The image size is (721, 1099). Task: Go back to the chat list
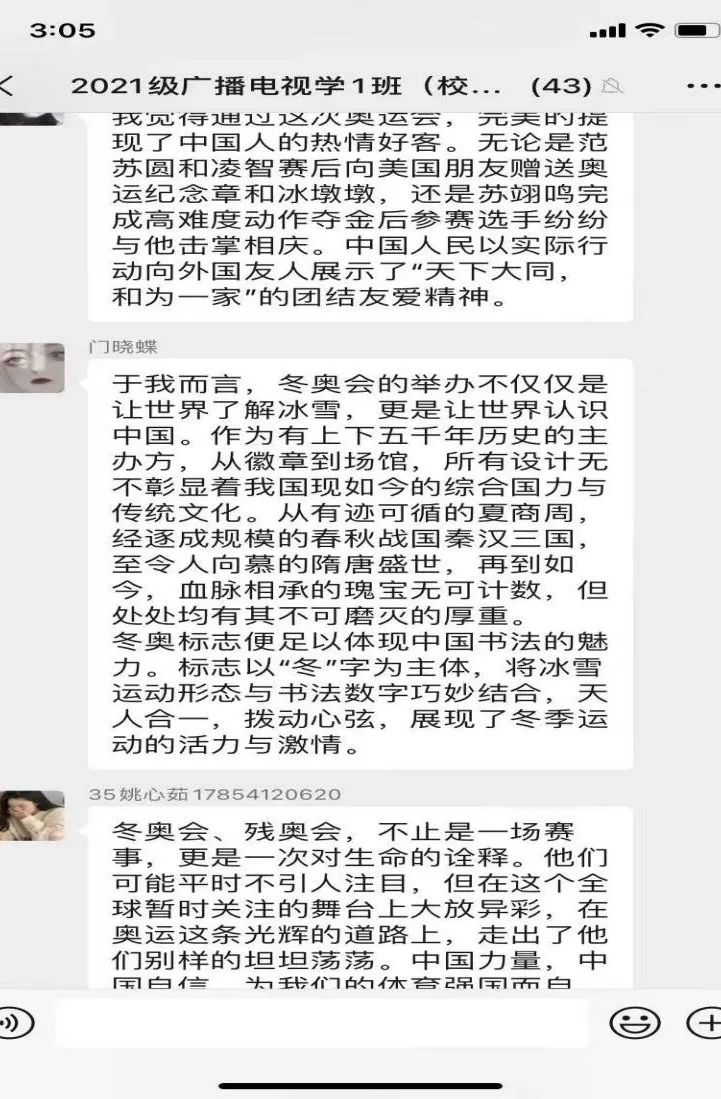tap(8, 86)
